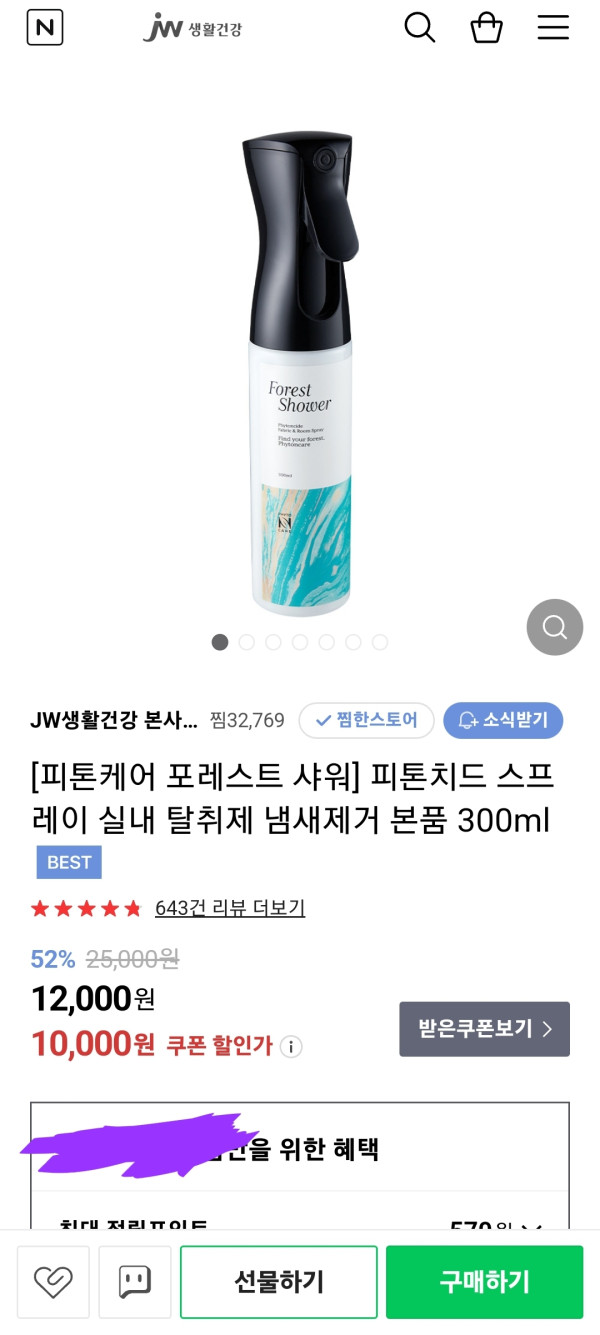Open the search magnifier in the header

pos(419,27)
